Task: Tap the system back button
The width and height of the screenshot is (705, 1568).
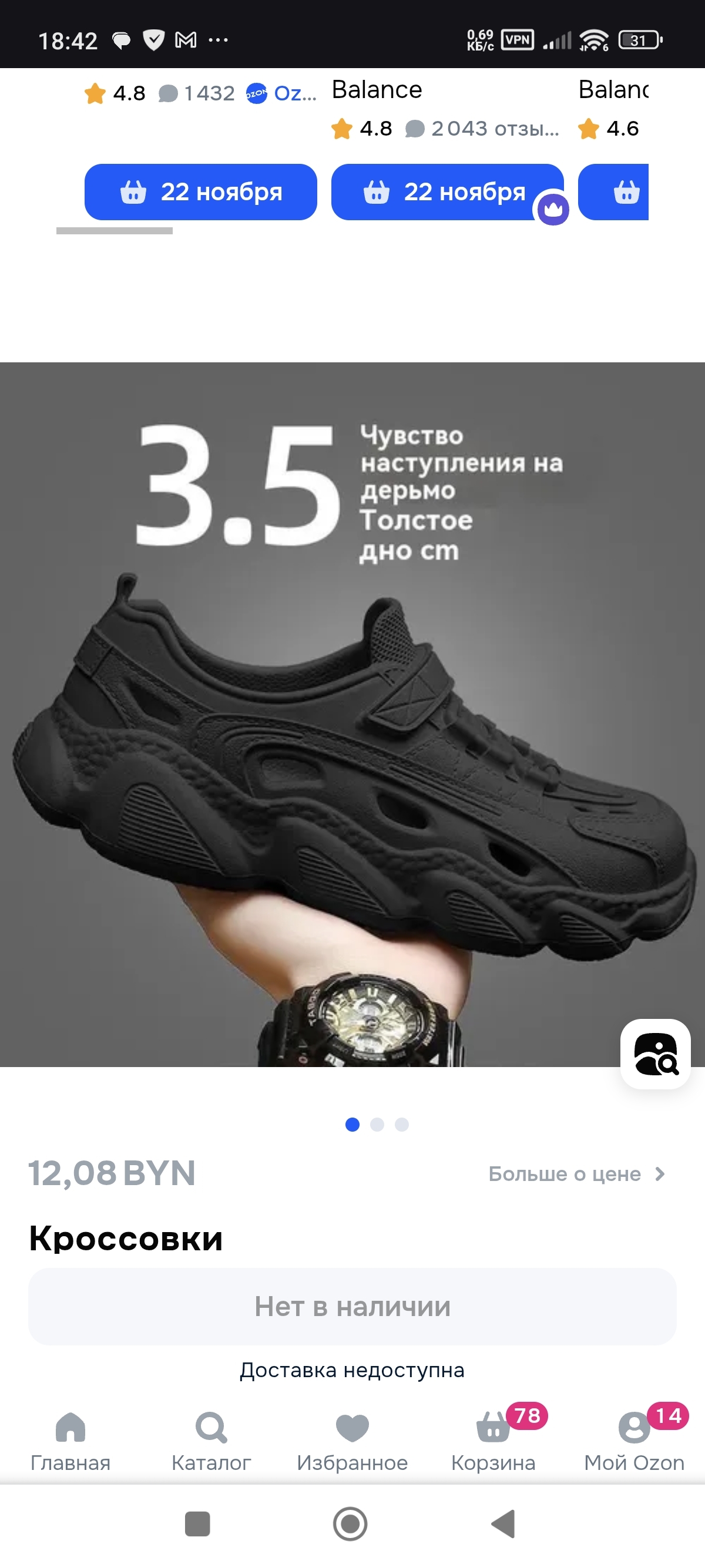Action: pos(503,1523)
